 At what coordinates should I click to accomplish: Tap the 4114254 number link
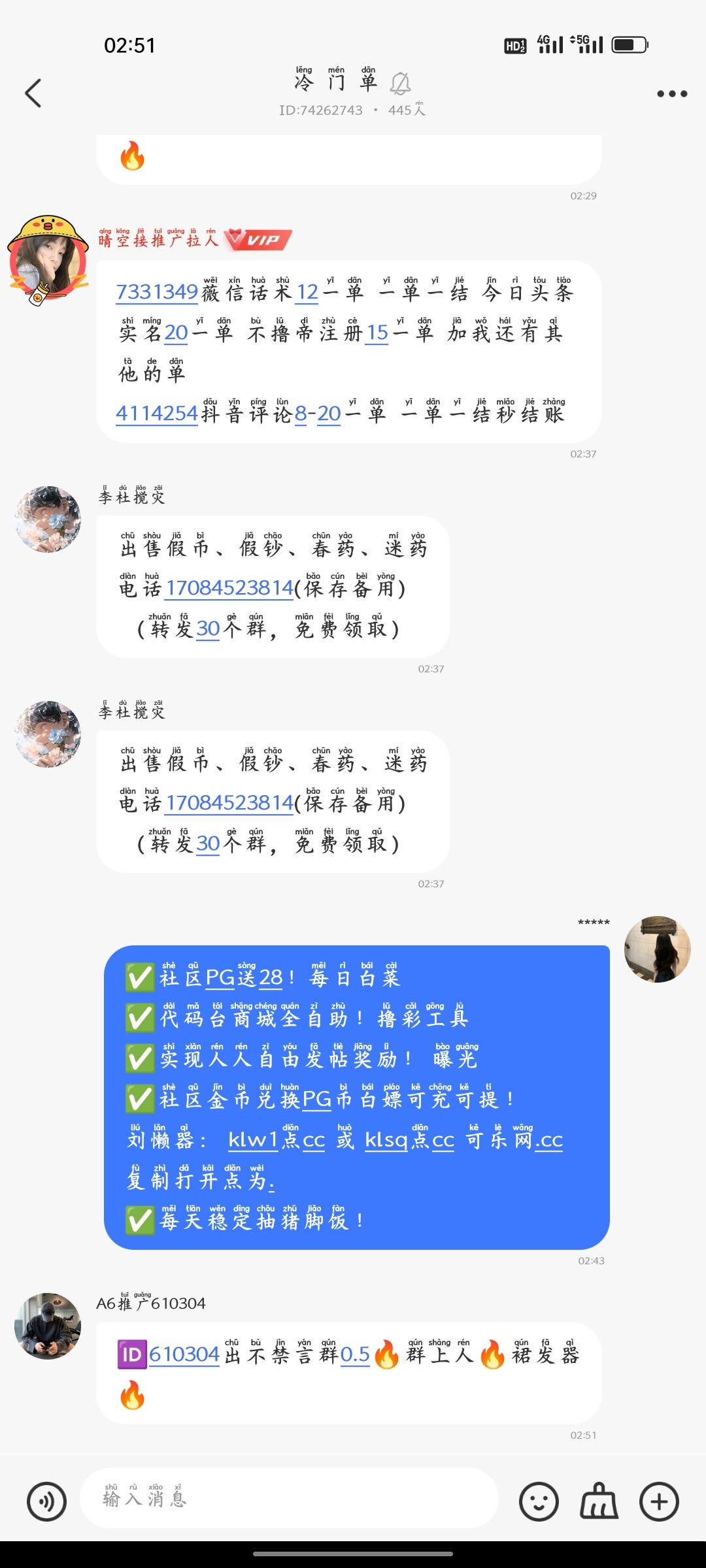coord(157,412)
